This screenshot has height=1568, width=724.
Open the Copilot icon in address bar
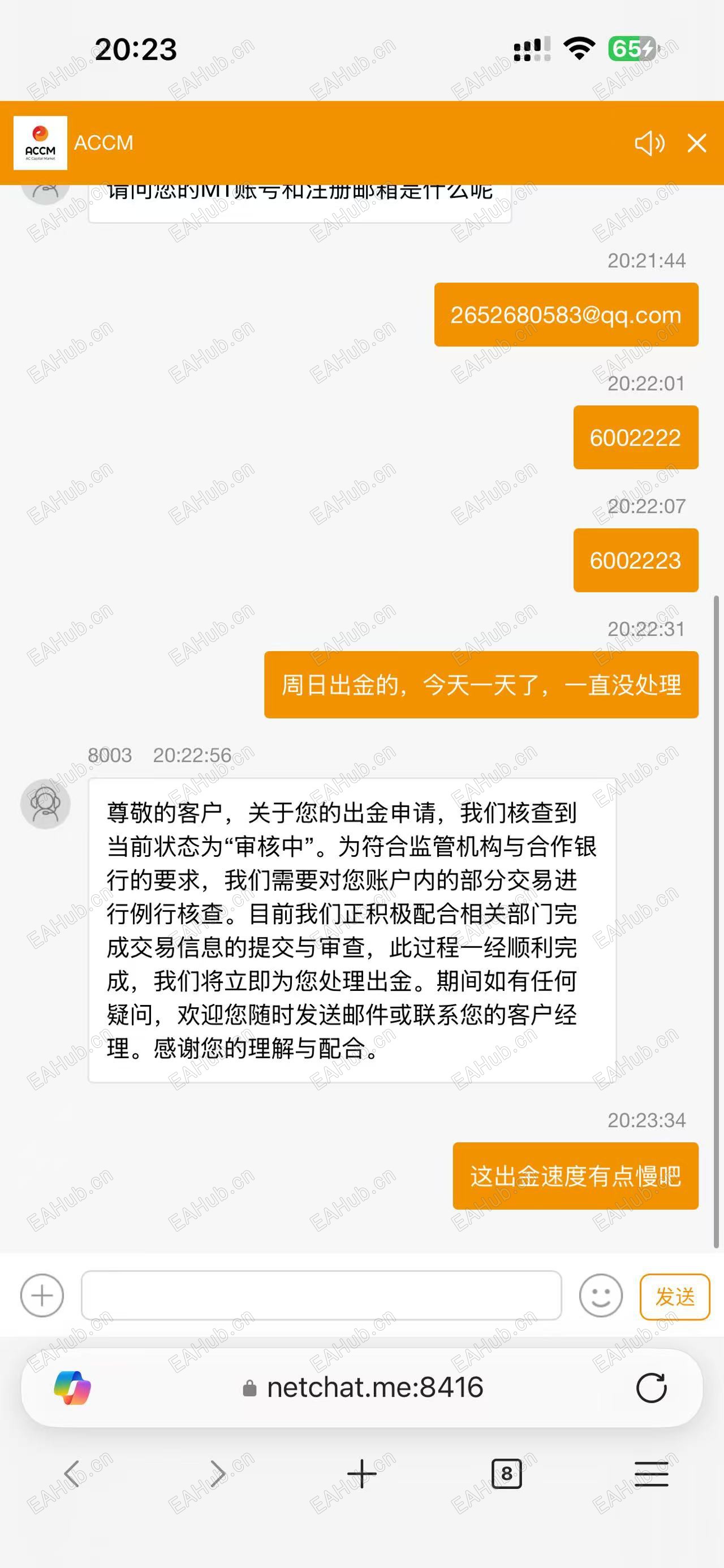[x=72, y=1388]
